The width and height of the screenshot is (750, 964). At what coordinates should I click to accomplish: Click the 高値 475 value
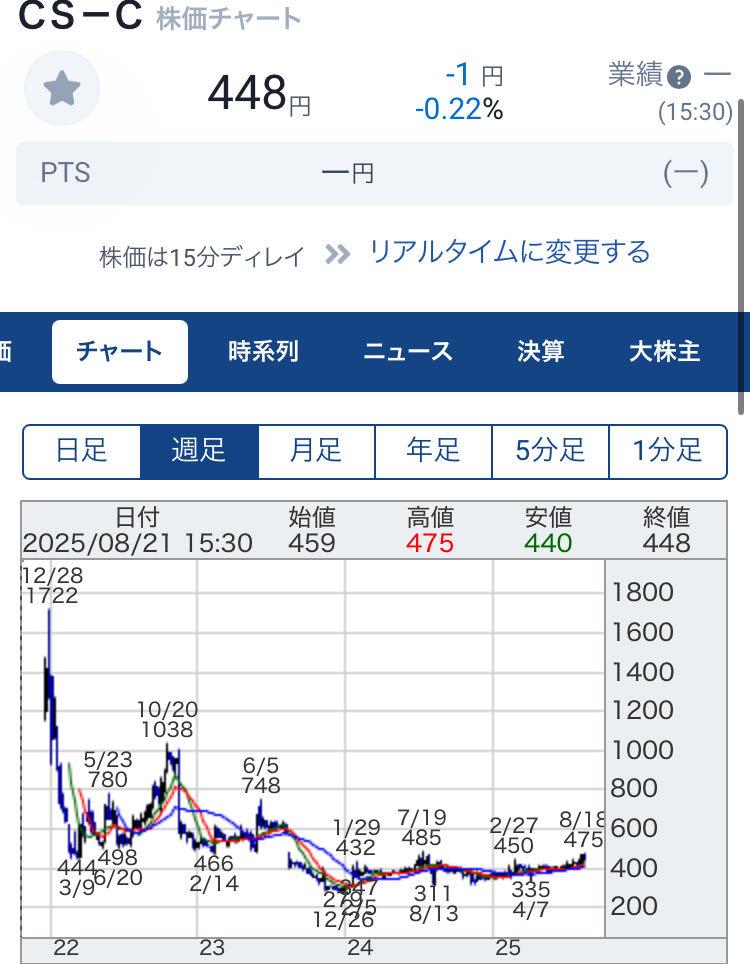[431, 540]
